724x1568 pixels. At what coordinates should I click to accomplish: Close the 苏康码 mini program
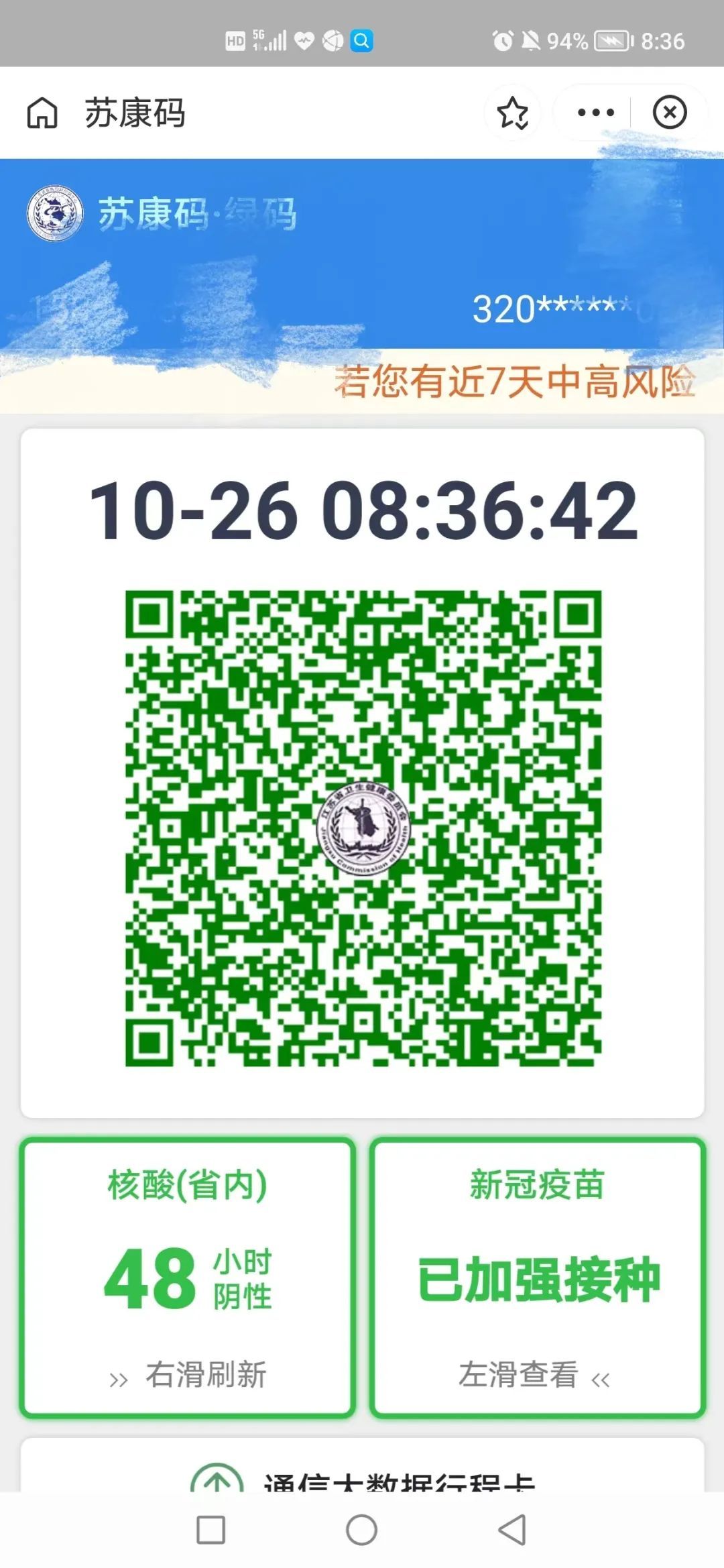click(670, 112)
